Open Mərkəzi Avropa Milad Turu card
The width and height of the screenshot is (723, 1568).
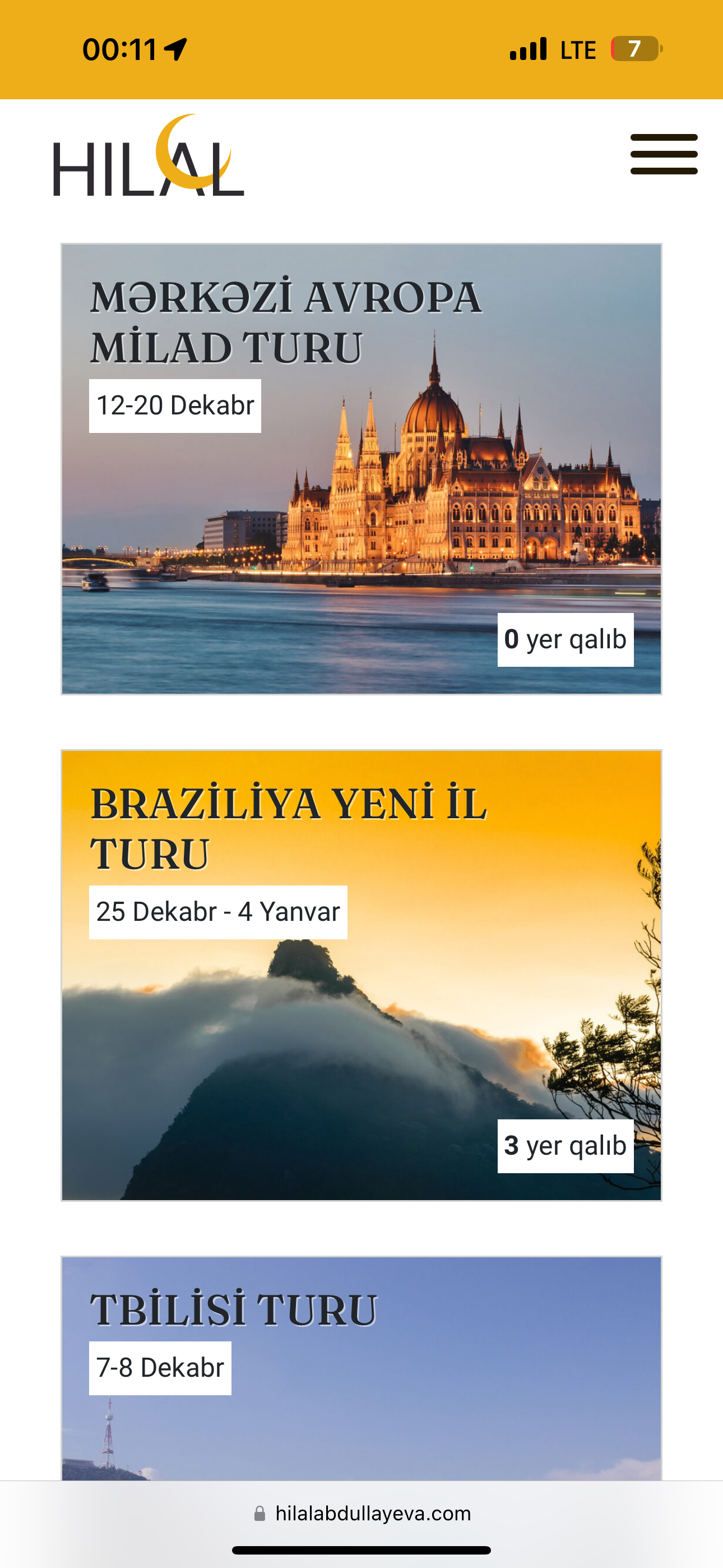[361, 469]
